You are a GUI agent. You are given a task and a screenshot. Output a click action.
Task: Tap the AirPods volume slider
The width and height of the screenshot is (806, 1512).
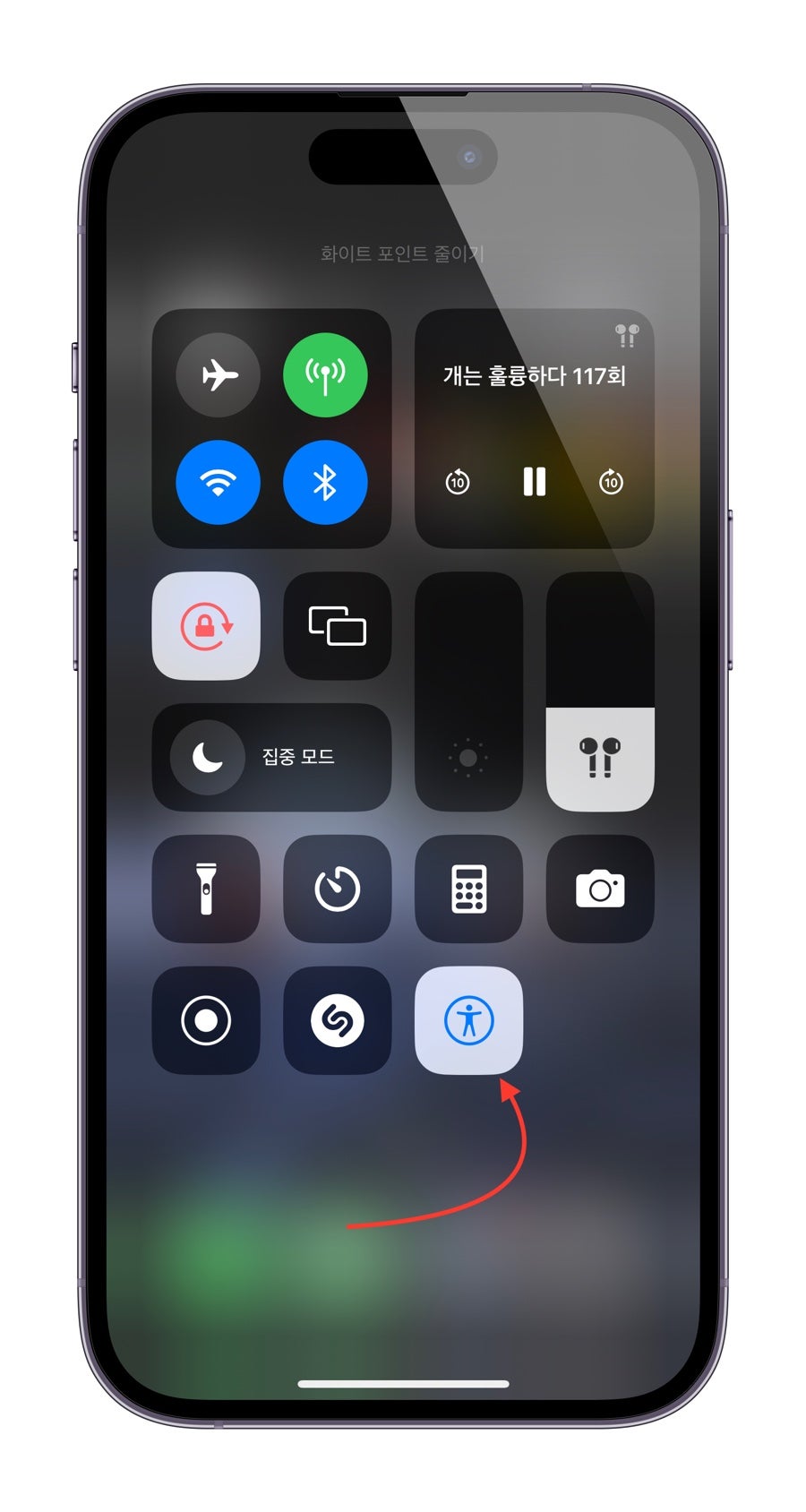click(x=600, y=692)
